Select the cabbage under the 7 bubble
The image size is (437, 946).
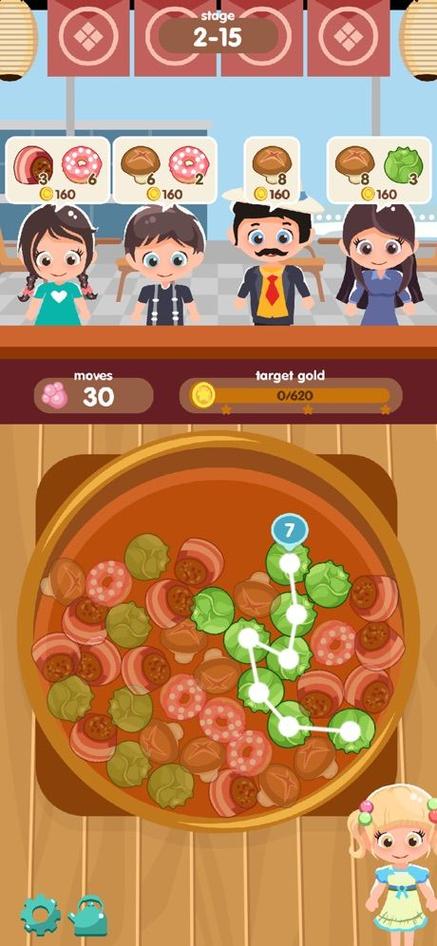289,563
